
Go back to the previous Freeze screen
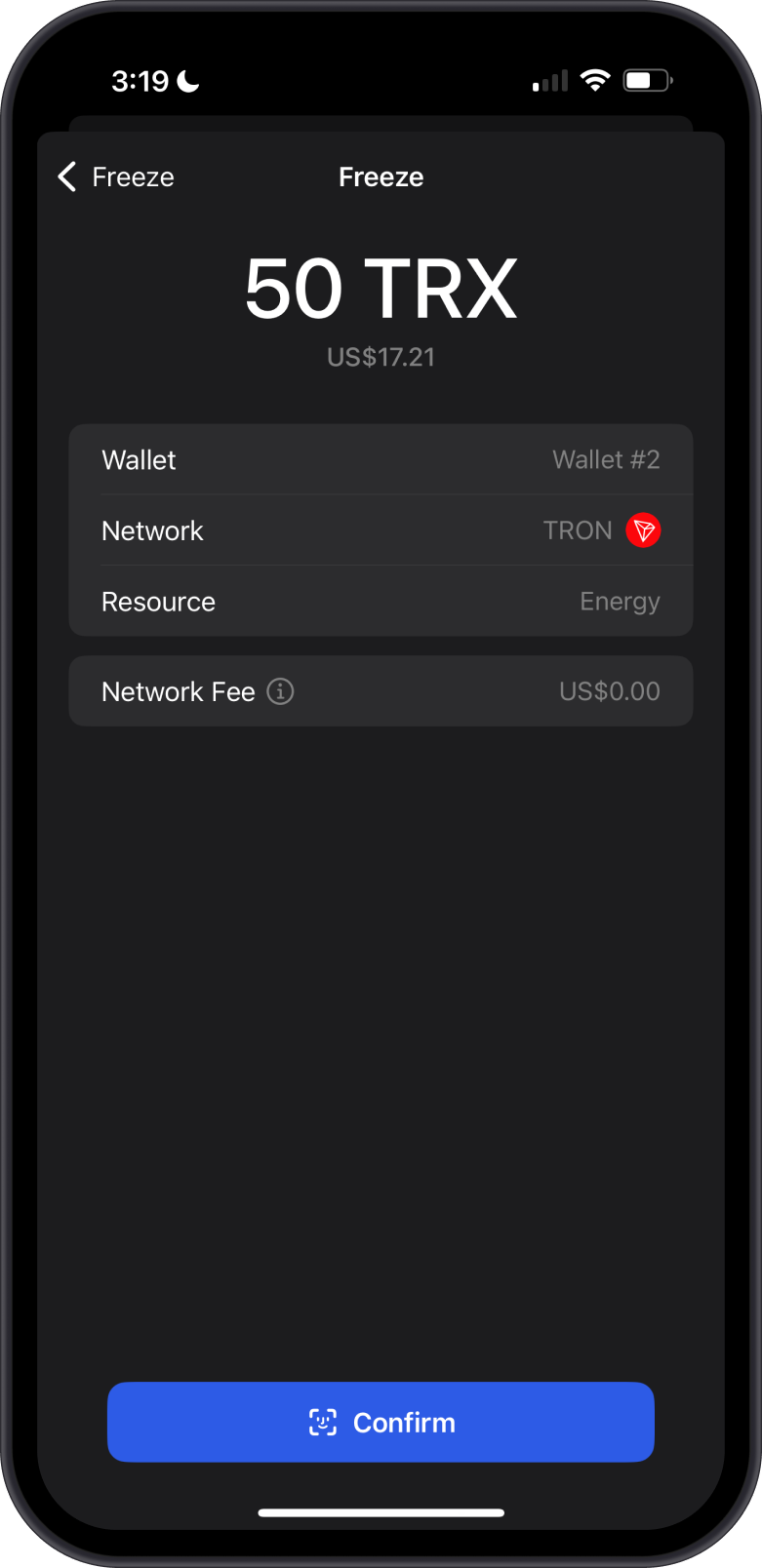point(114,176)
